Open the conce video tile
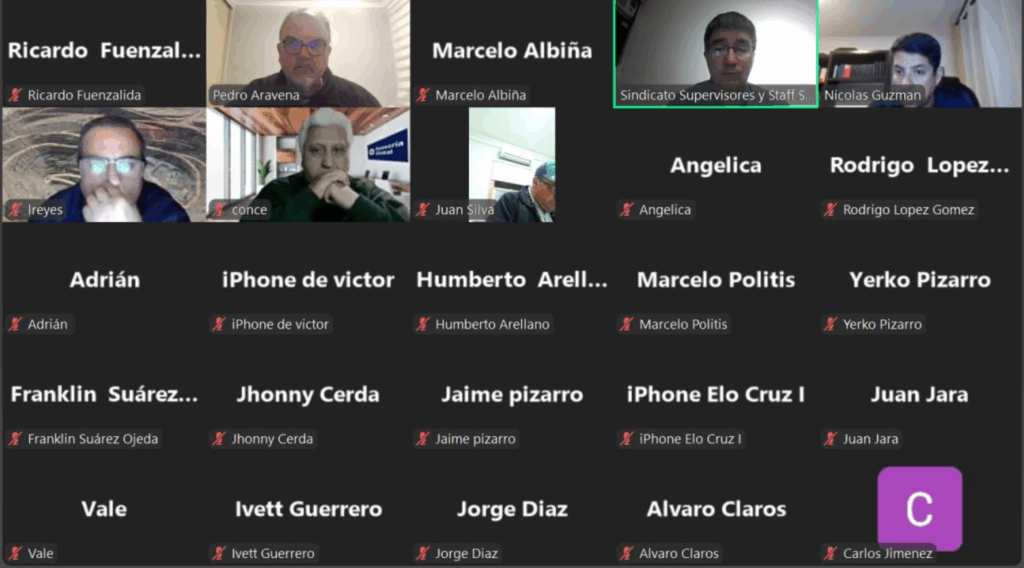The height and width of the screenshot is (568, 1024). click(308, 165)
